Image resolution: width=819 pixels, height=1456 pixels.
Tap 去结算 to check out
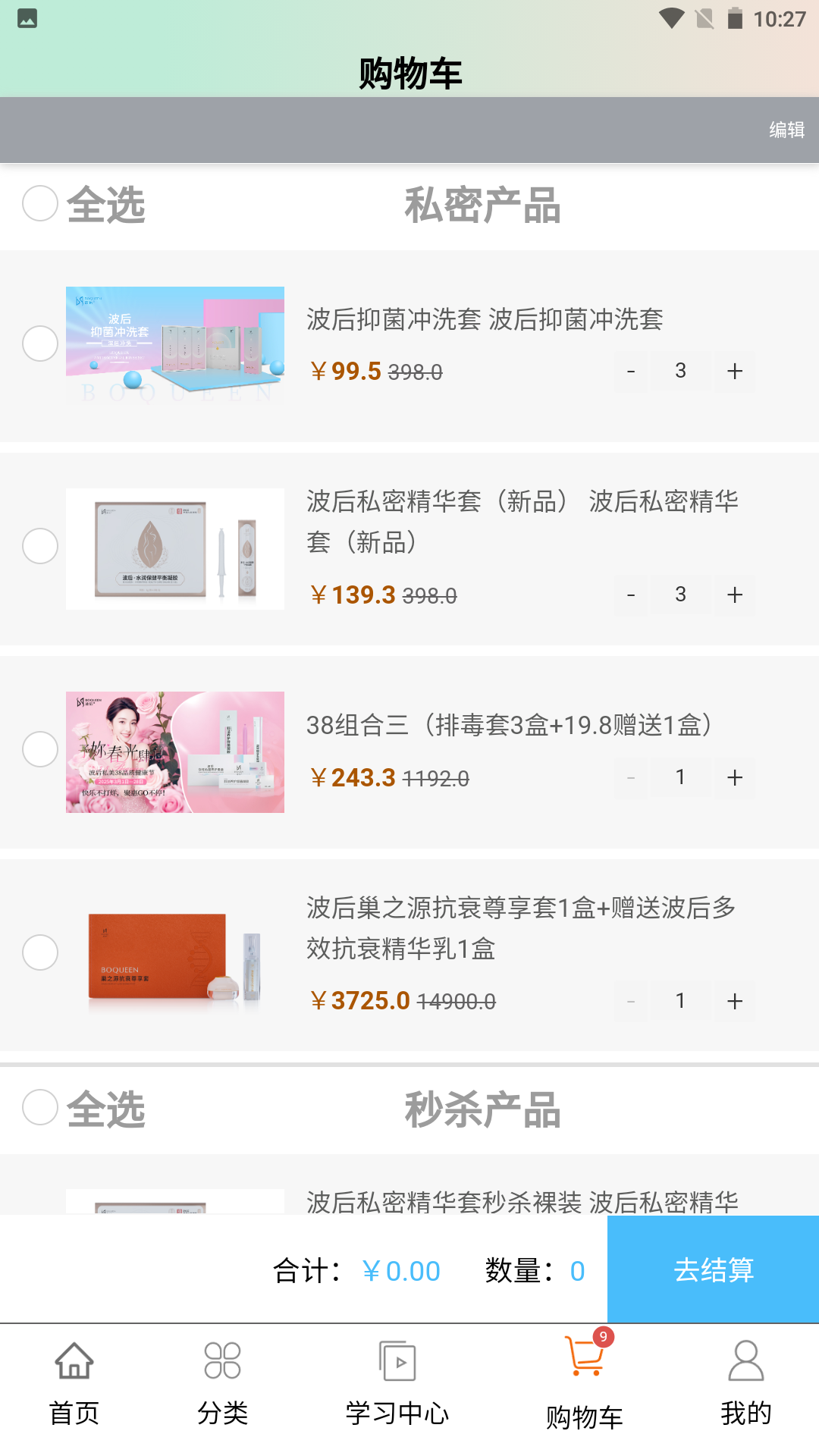tap(713, 1269)
